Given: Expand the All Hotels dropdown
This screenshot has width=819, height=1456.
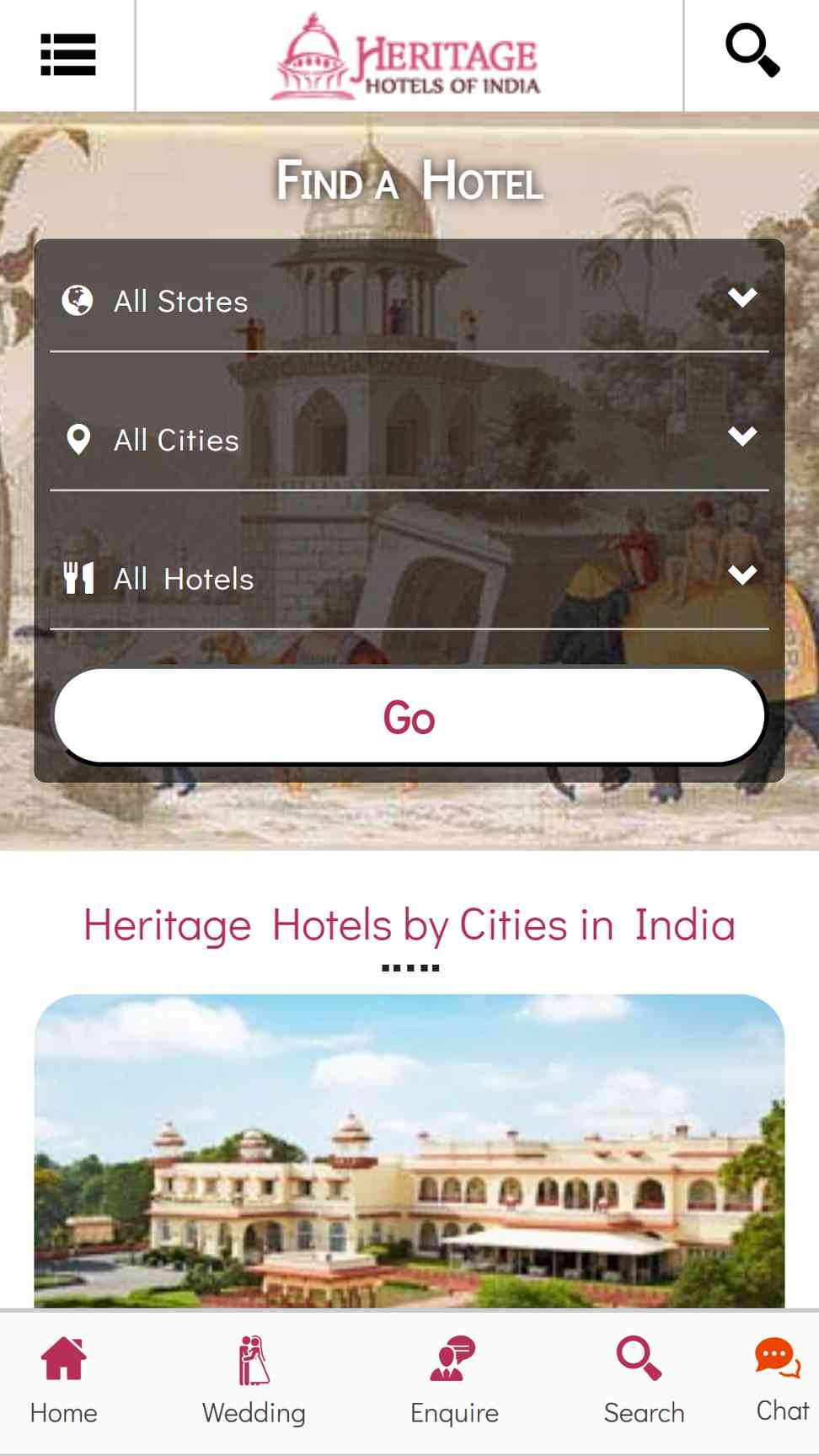Looking at the screenshot, I should point(409,579).
